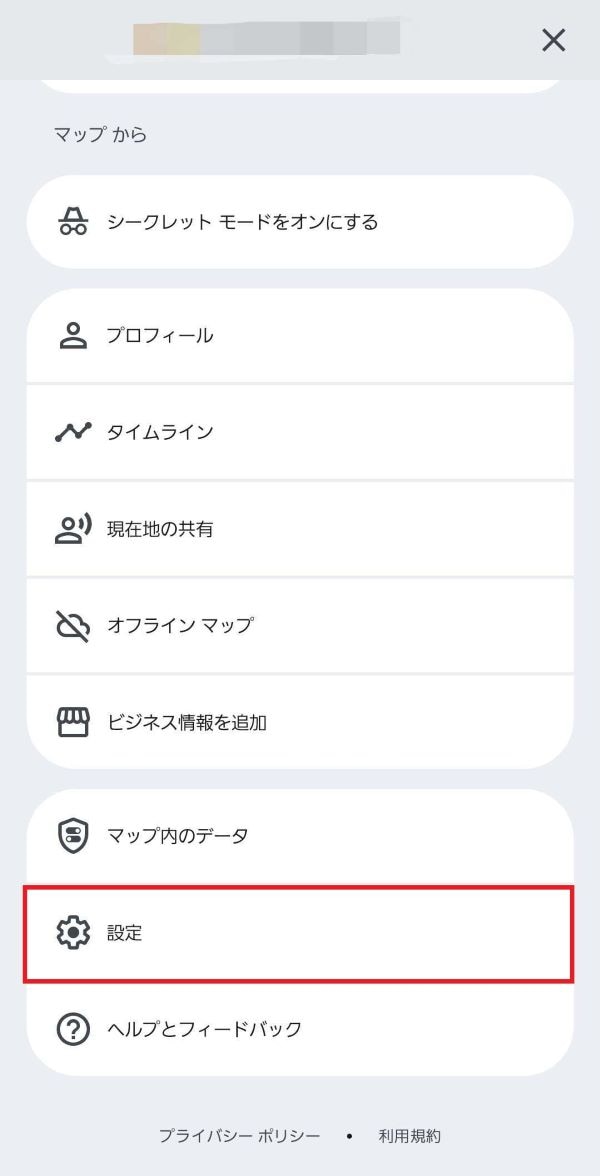Open 利用規約 link
The image size is (600, 1176).
tap(409, 1136)
